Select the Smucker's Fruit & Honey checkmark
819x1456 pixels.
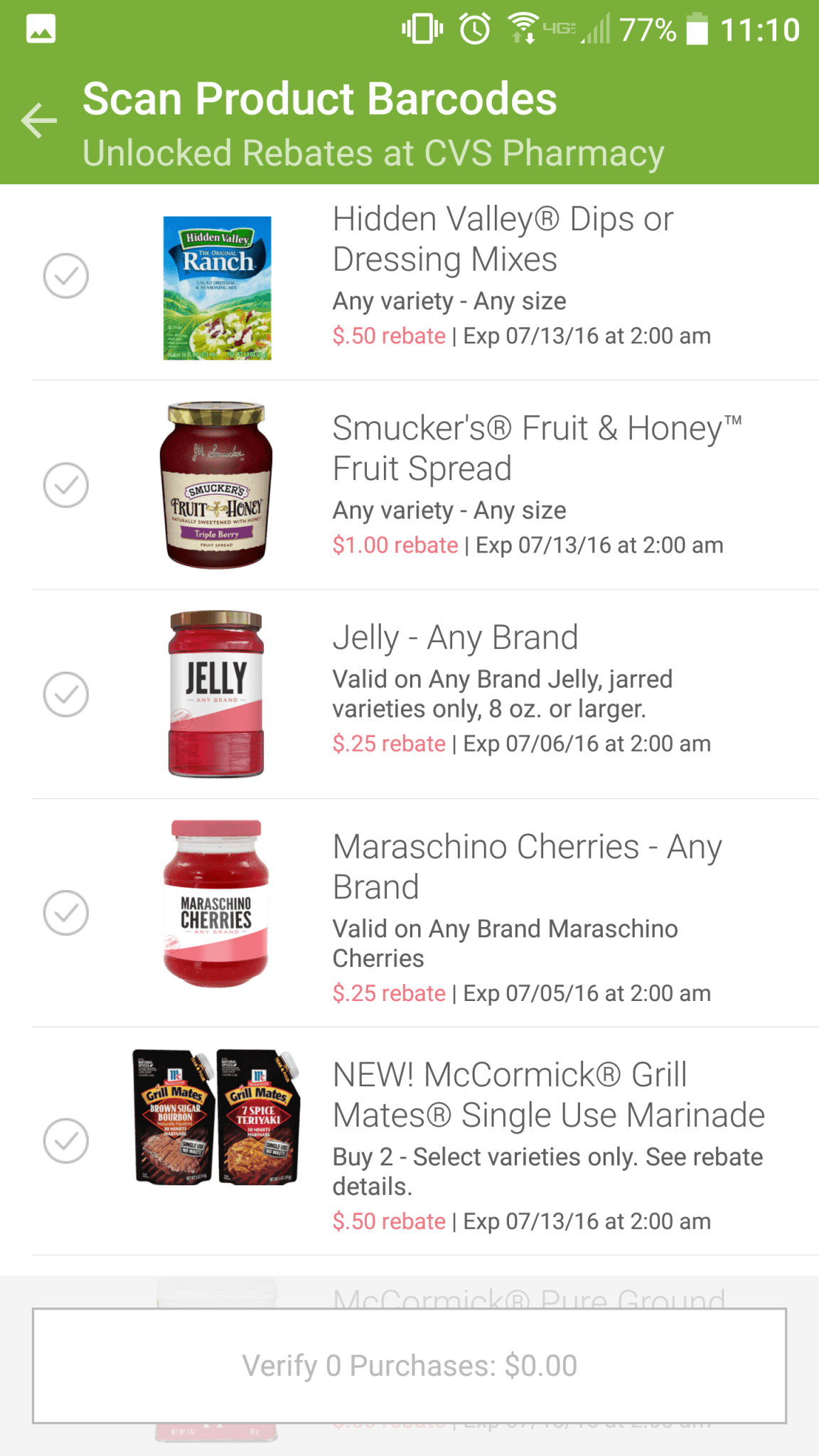coord(66,485)
